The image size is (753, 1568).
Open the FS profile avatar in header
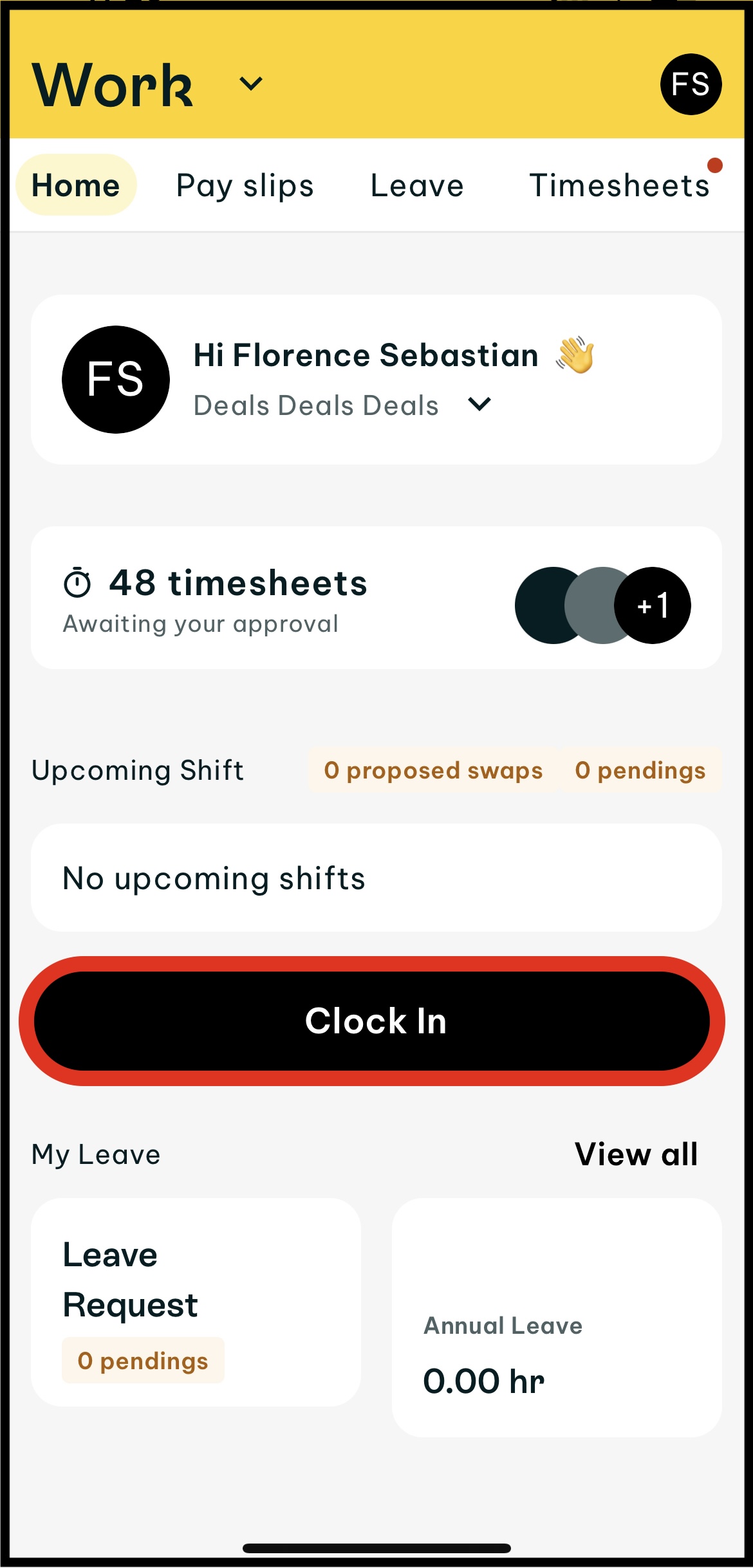691,84
